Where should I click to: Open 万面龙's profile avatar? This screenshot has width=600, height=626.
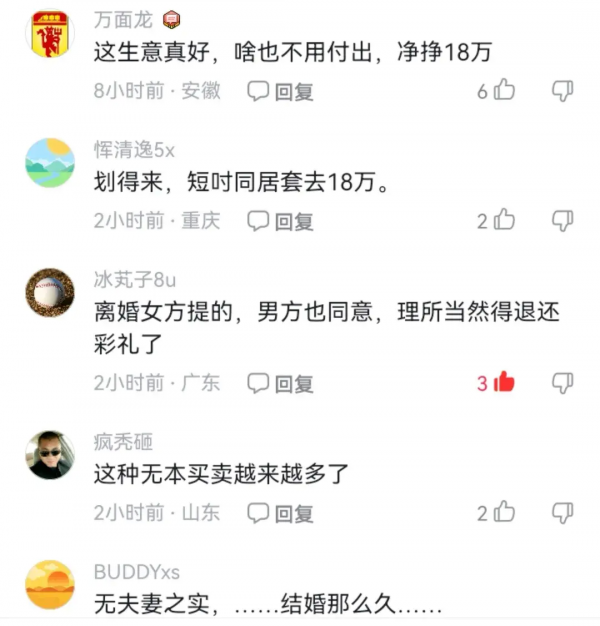(48, 35)
